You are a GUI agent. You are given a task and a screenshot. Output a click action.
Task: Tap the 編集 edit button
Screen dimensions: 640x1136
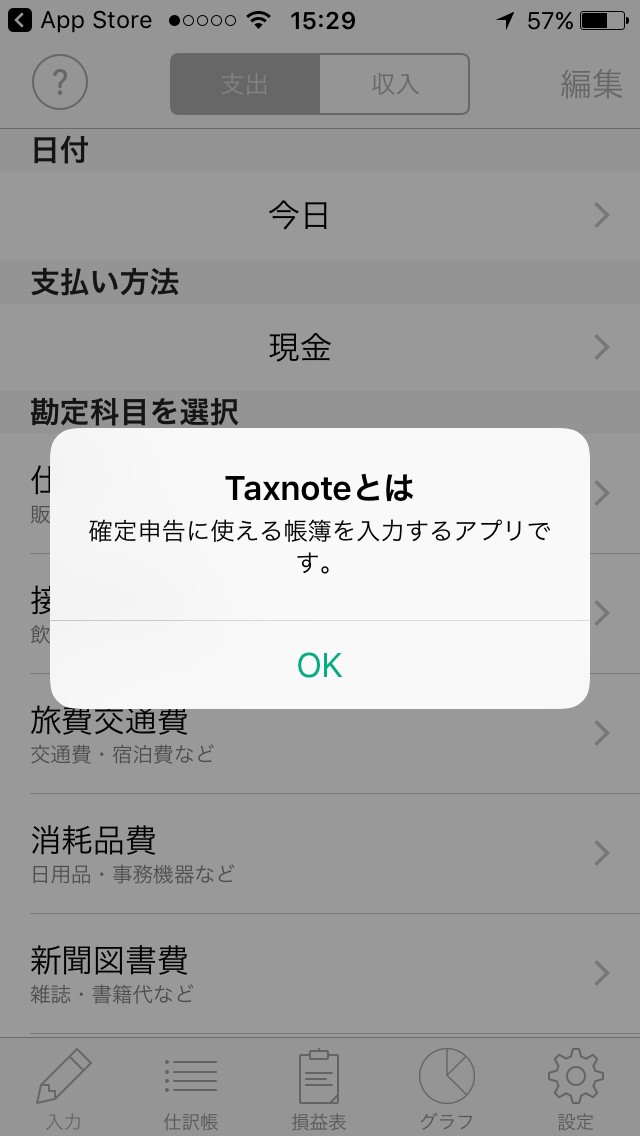591,85
